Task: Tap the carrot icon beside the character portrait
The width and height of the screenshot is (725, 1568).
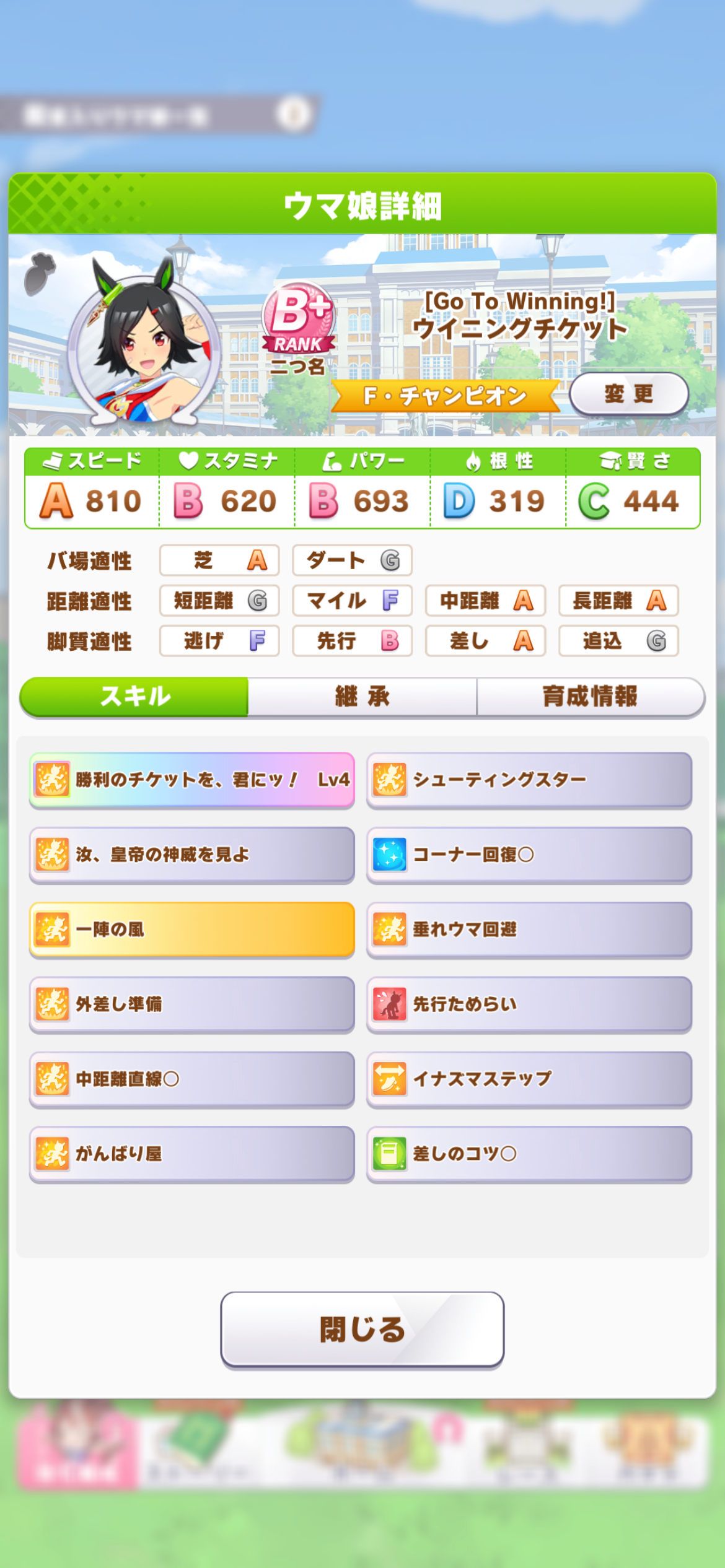Action: pos(40,272)
